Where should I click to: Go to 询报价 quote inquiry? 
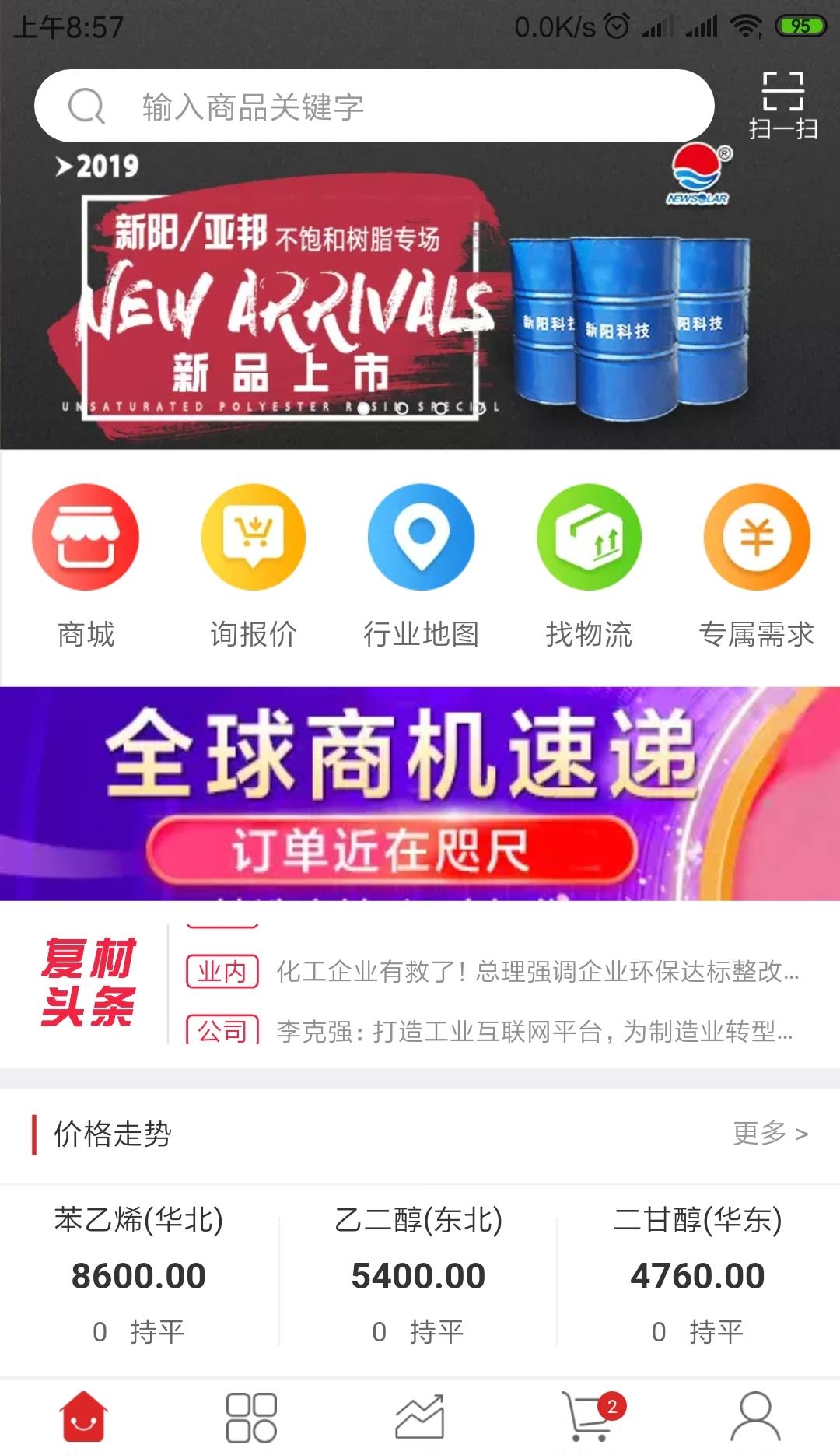pyautogui.click(x=254, y=567)
